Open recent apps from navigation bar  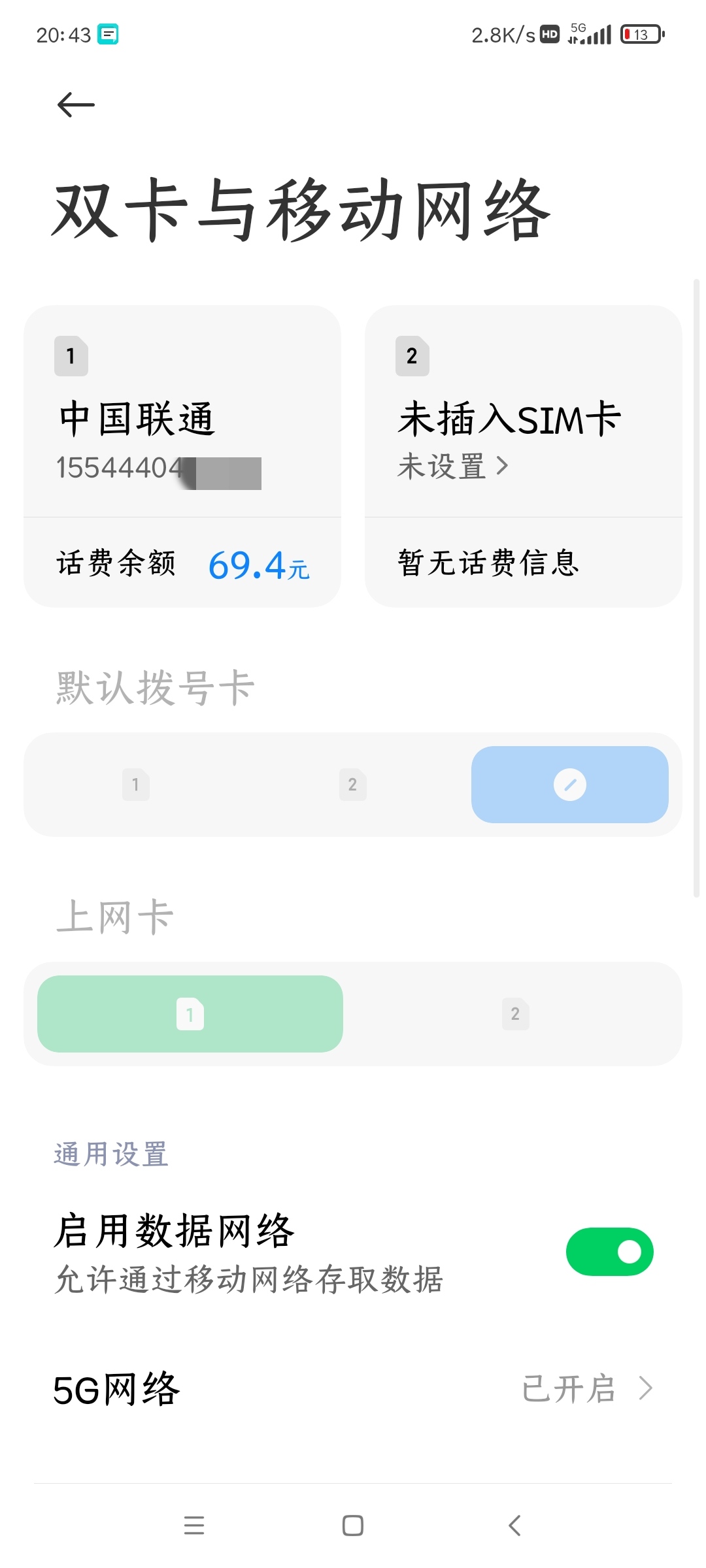[194, 1526]
